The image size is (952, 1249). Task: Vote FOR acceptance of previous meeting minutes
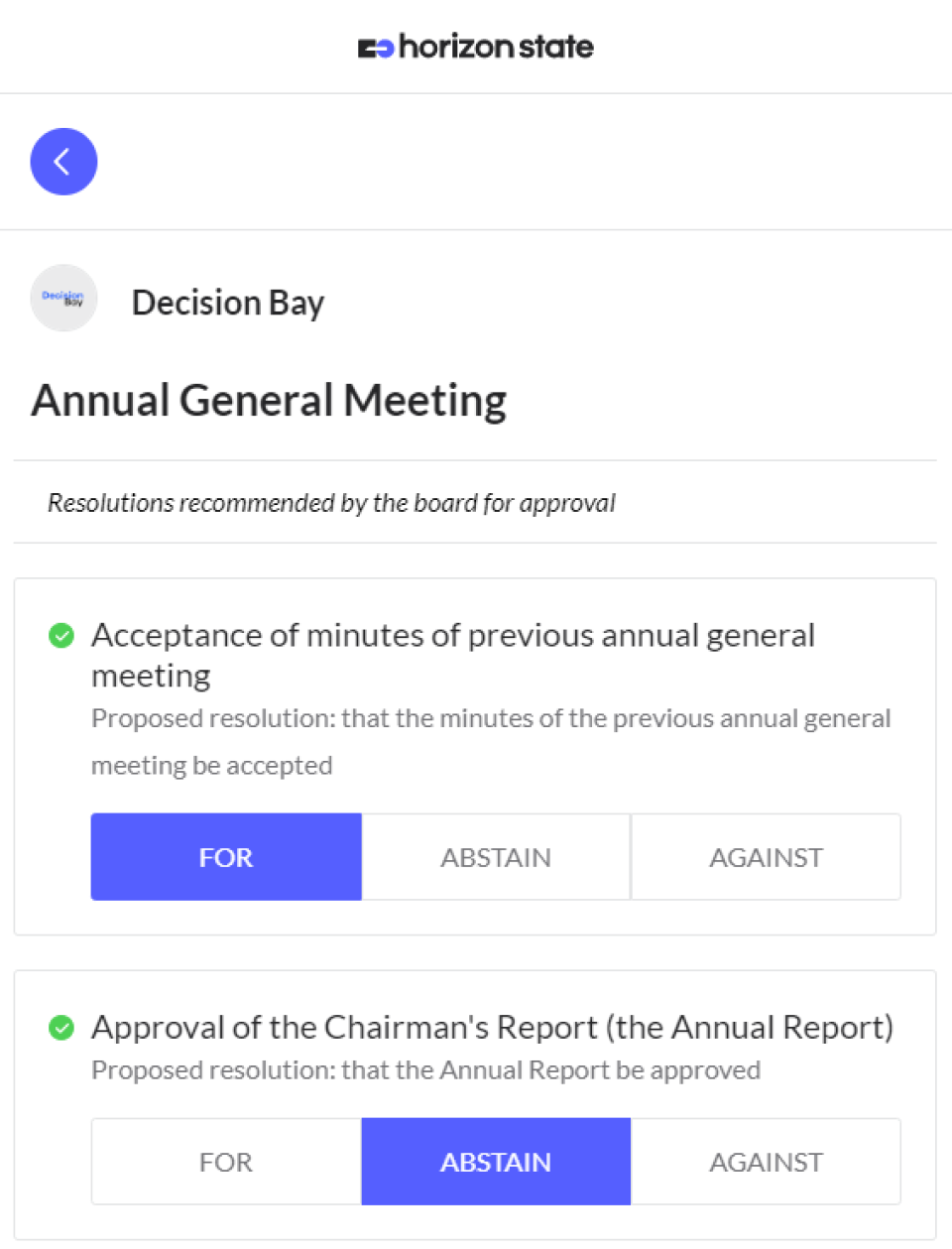(x=226, y=856)
